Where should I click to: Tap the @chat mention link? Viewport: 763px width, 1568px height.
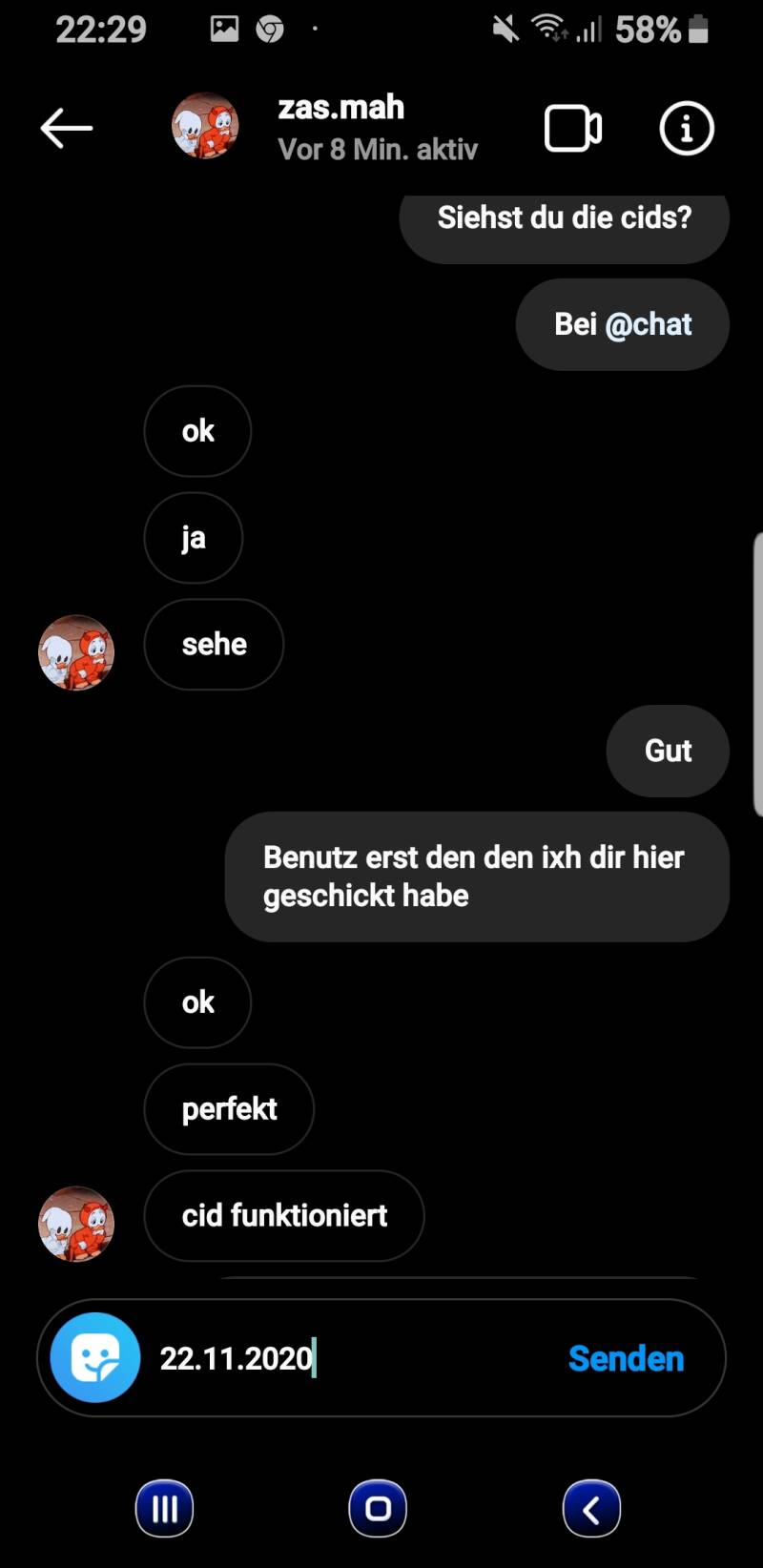649,324
